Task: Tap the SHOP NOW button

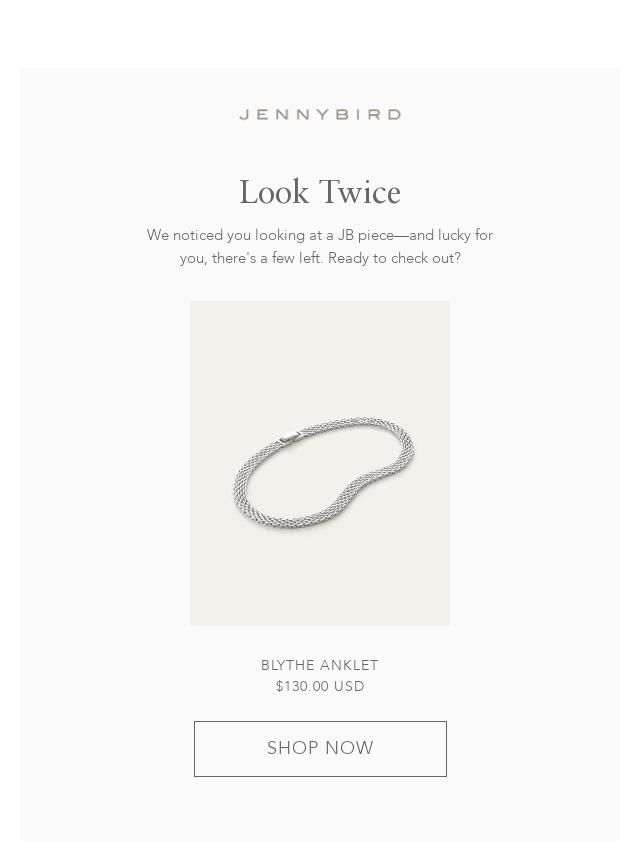Action: pos(320,748)
